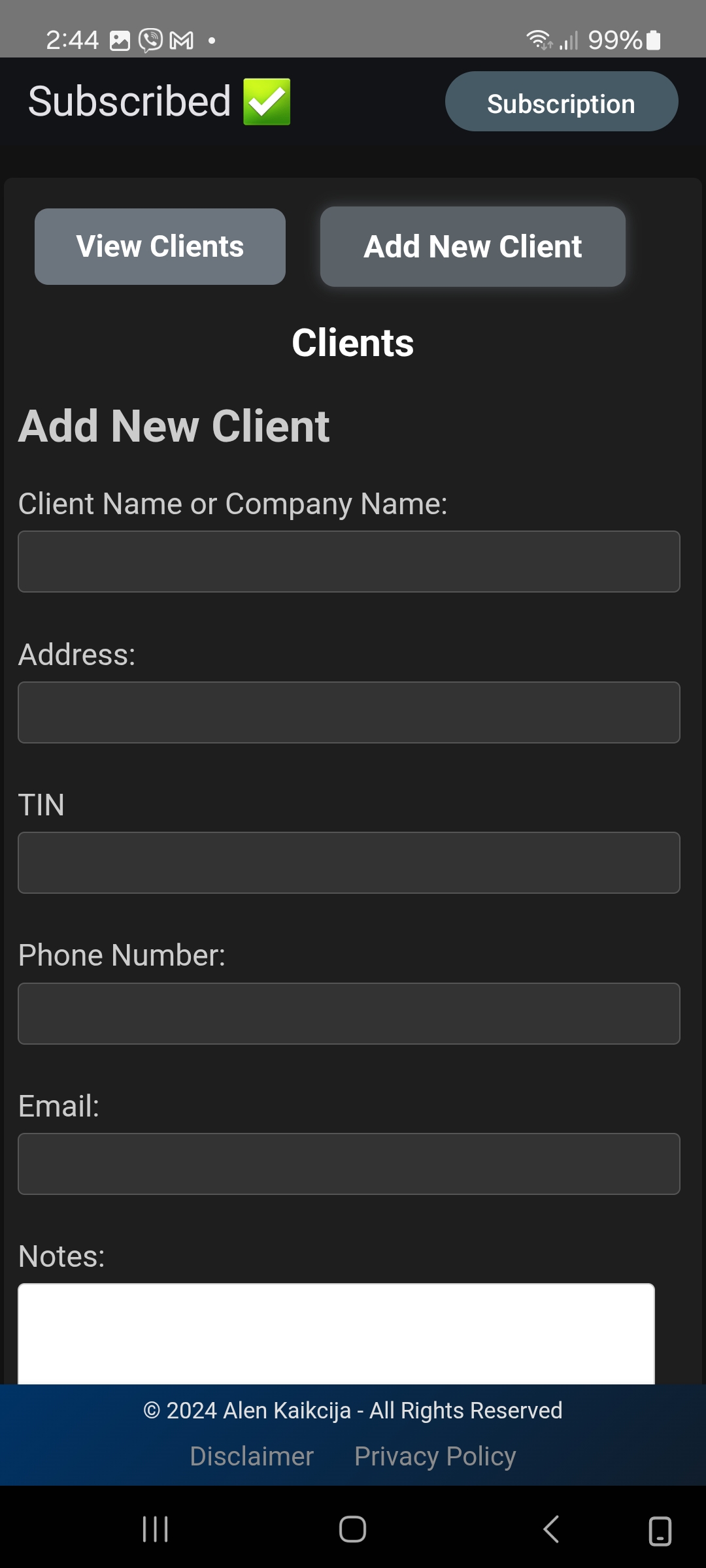Select the Add New Client button
706x1568 pixels.
pos(473,247)
